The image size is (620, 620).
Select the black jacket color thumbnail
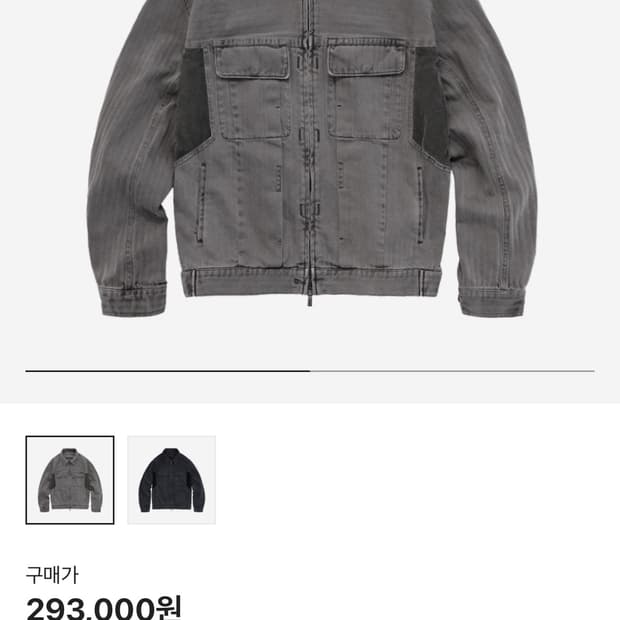[x=171, y=480]
